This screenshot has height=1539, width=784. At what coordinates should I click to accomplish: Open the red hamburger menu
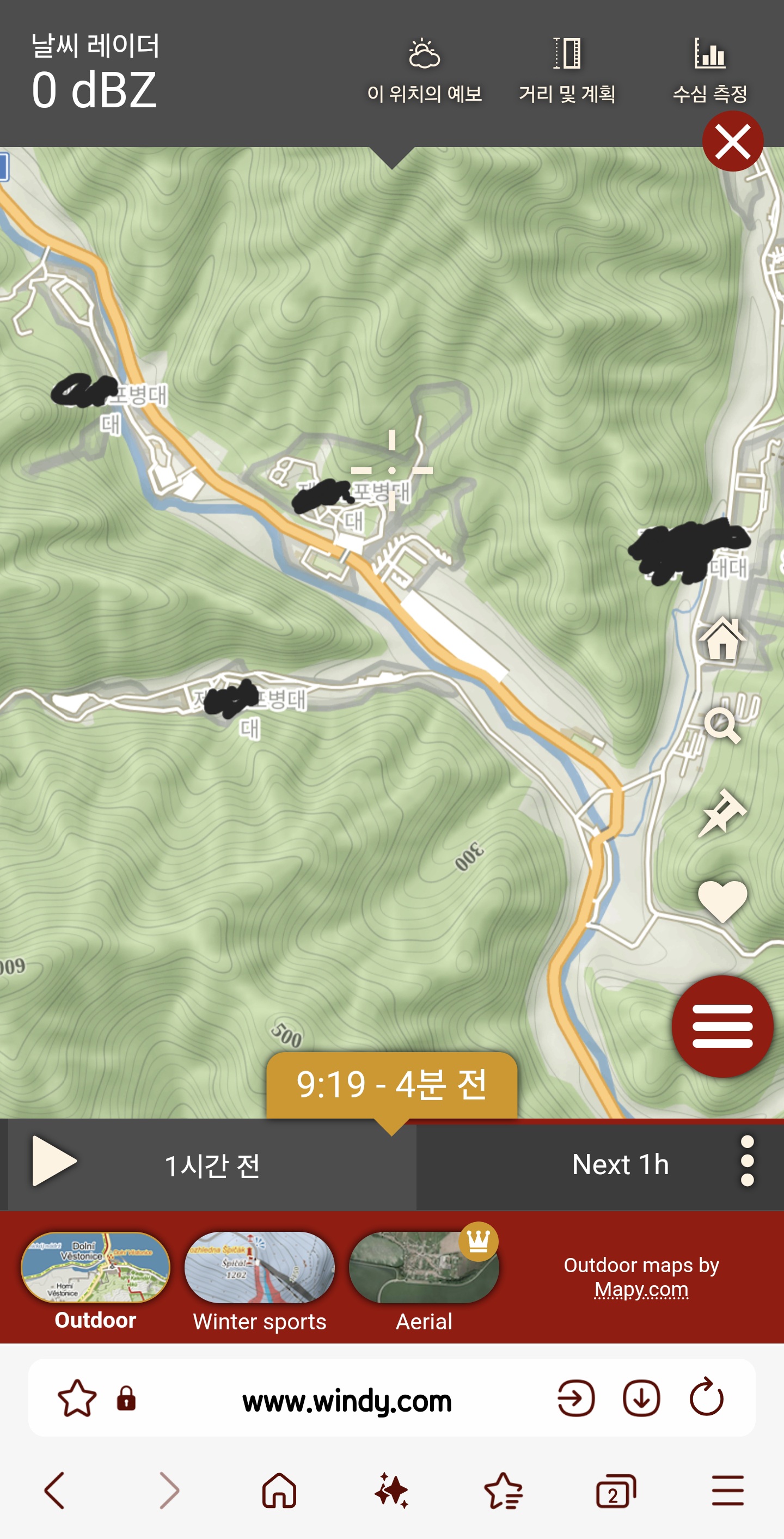point(722,1026)
